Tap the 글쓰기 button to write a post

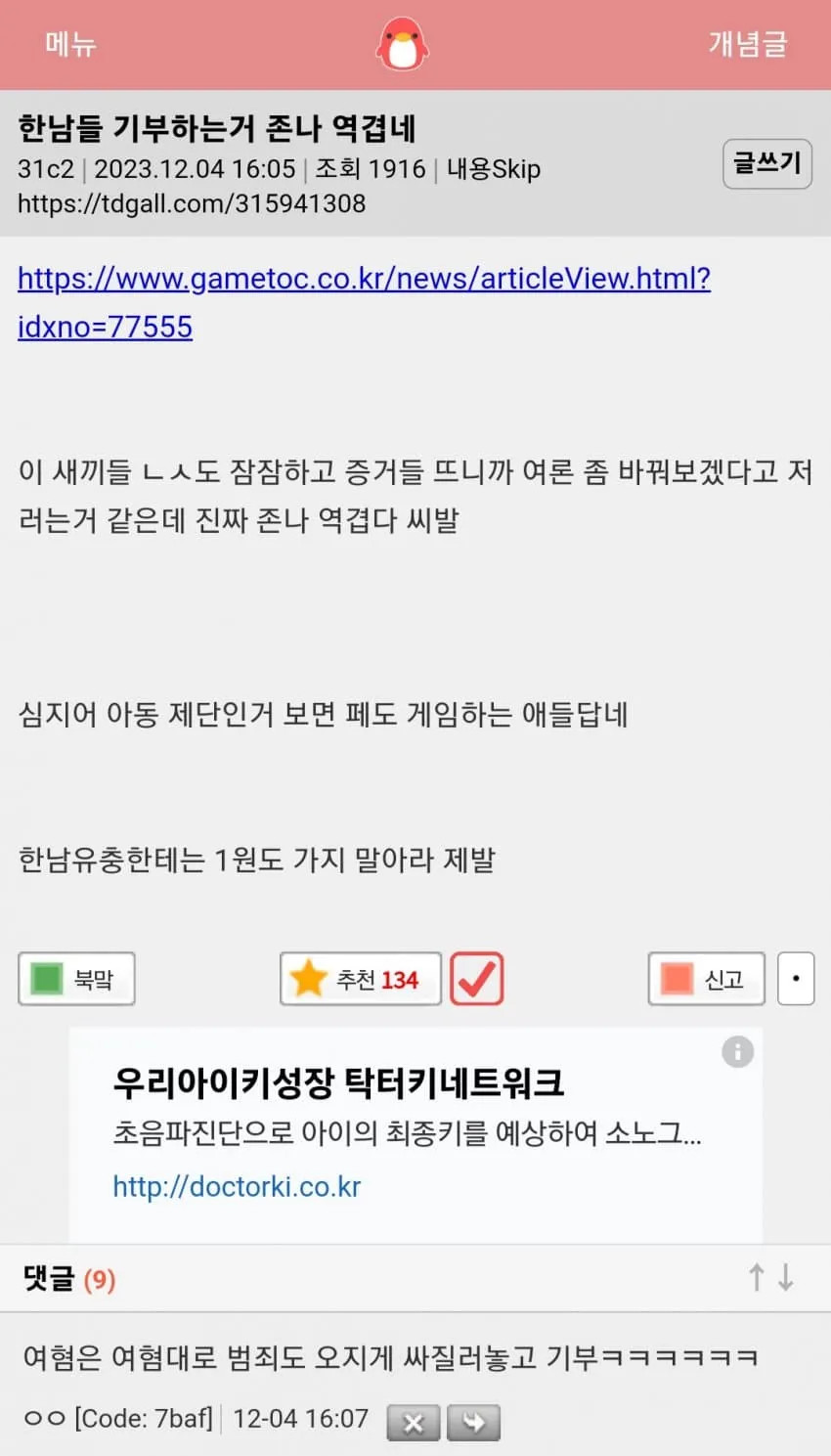(x=766, y=163)
